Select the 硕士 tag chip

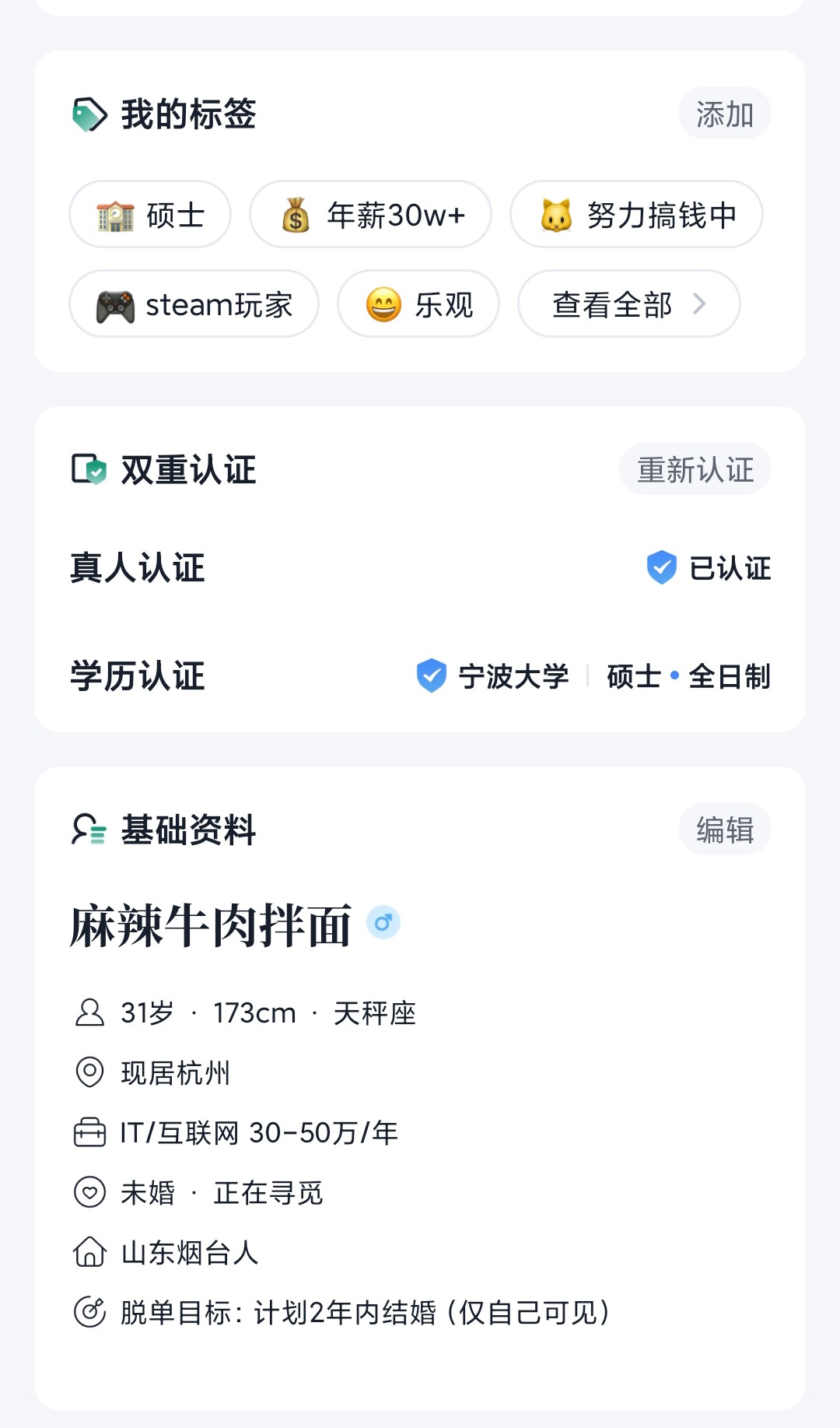click(150, 214)
